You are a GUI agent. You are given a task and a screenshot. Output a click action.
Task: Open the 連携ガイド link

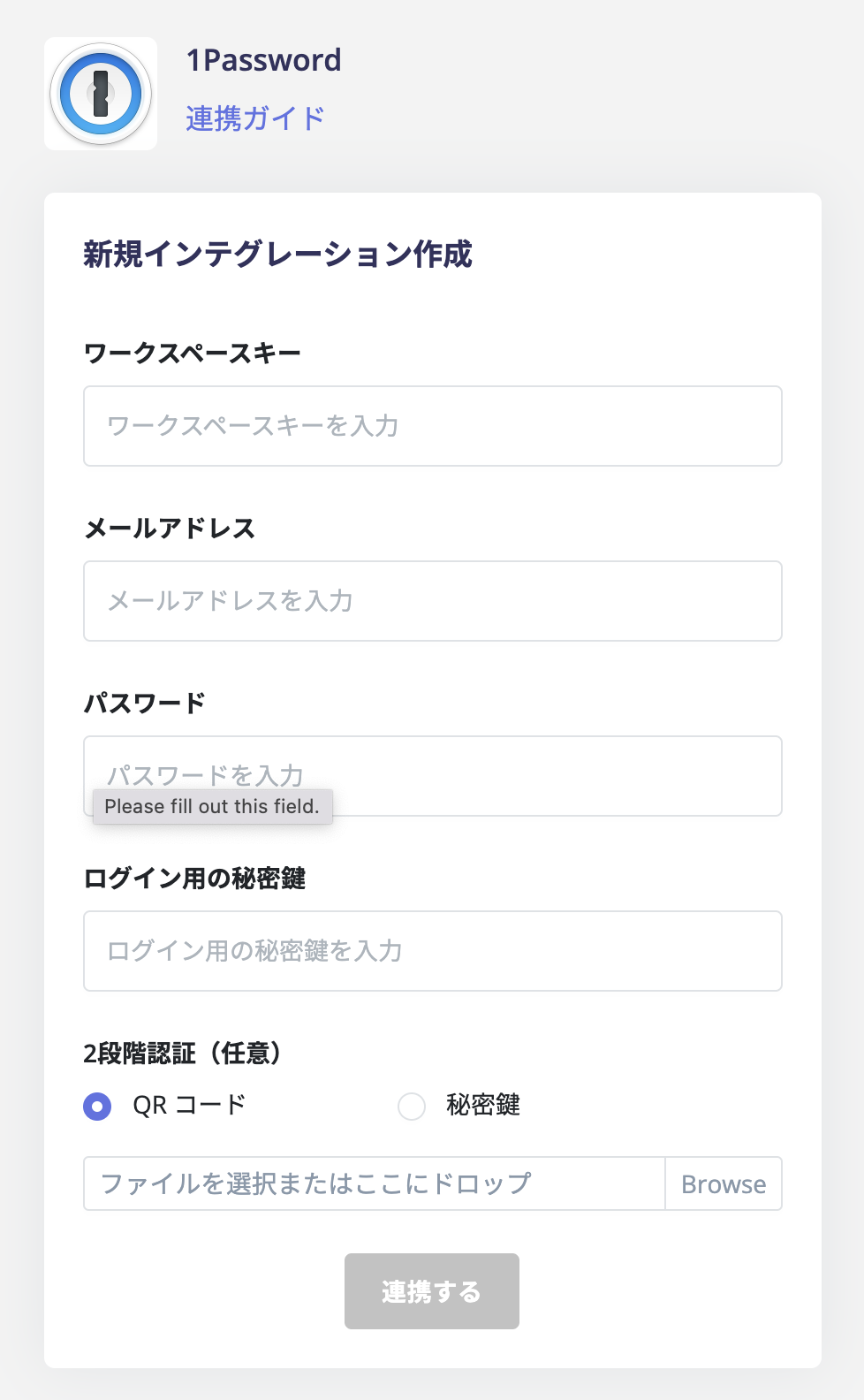tap(254, 118)
